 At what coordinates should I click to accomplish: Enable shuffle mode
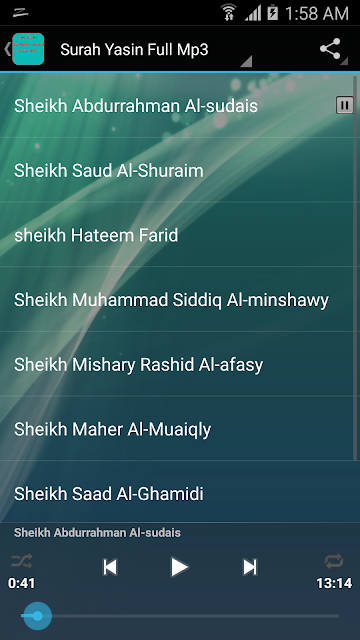click(x=22, y=562)
